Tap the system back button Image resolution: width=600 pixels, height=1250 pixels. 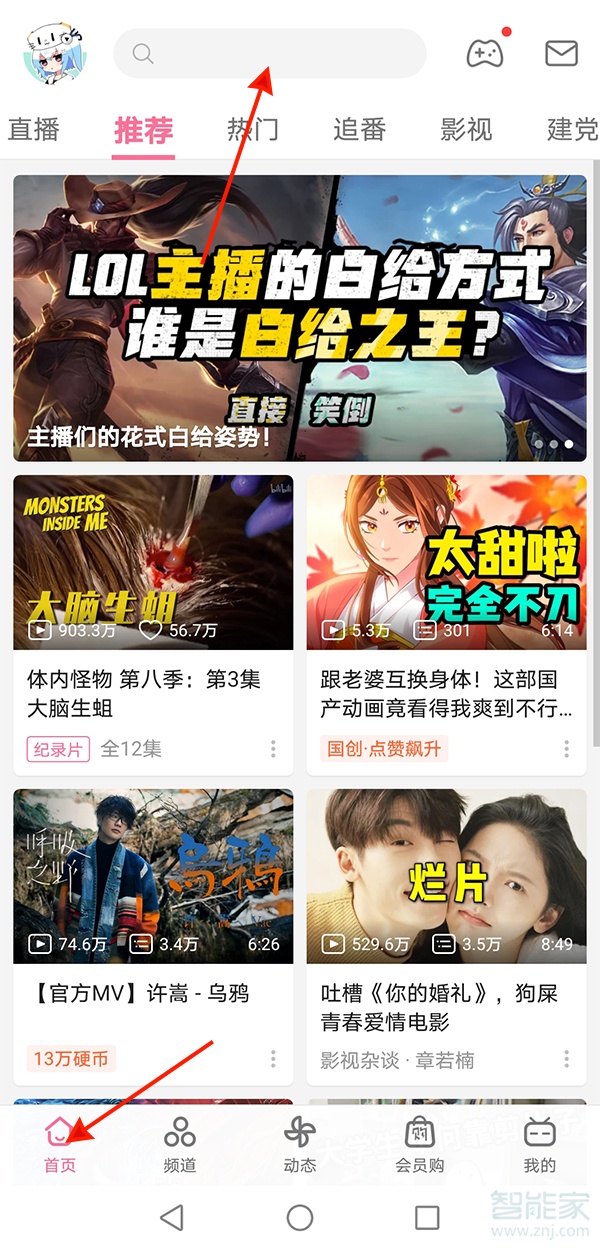[172, 1217]
